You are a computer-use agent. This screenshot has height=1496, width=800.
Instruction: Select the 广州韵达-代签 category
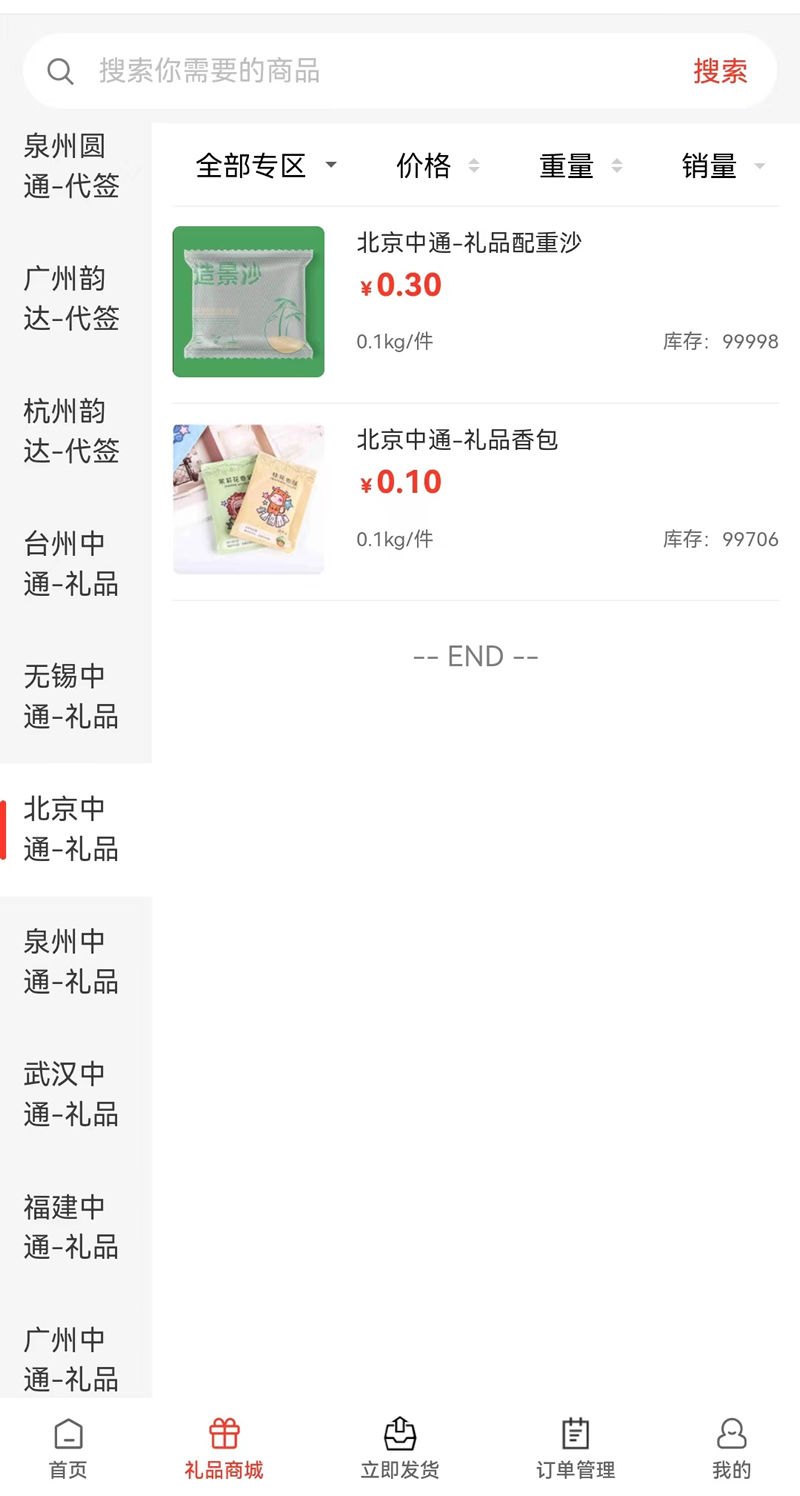point(72,298)
